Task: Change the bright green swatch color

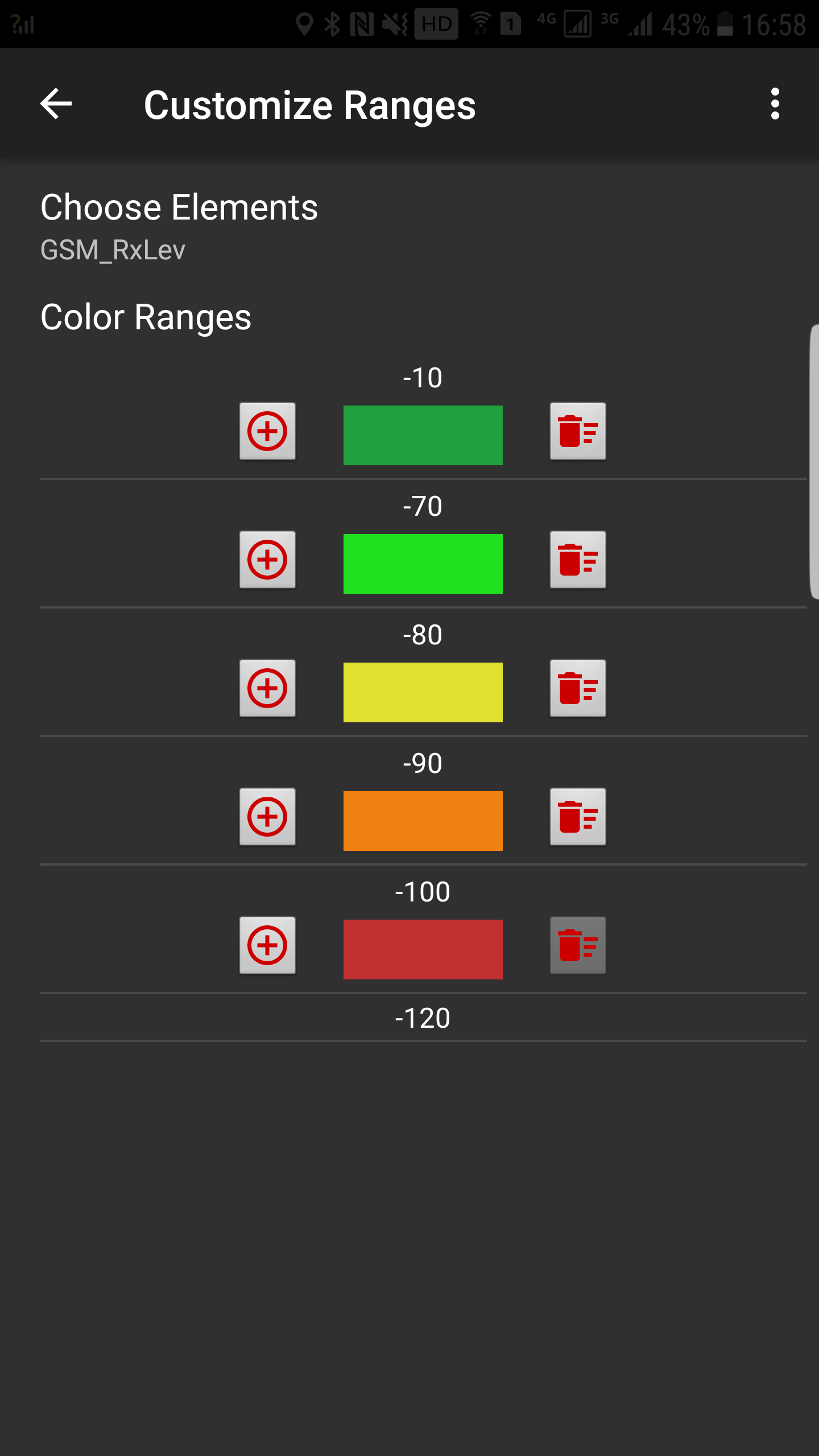Action: [x=423, y=564]
